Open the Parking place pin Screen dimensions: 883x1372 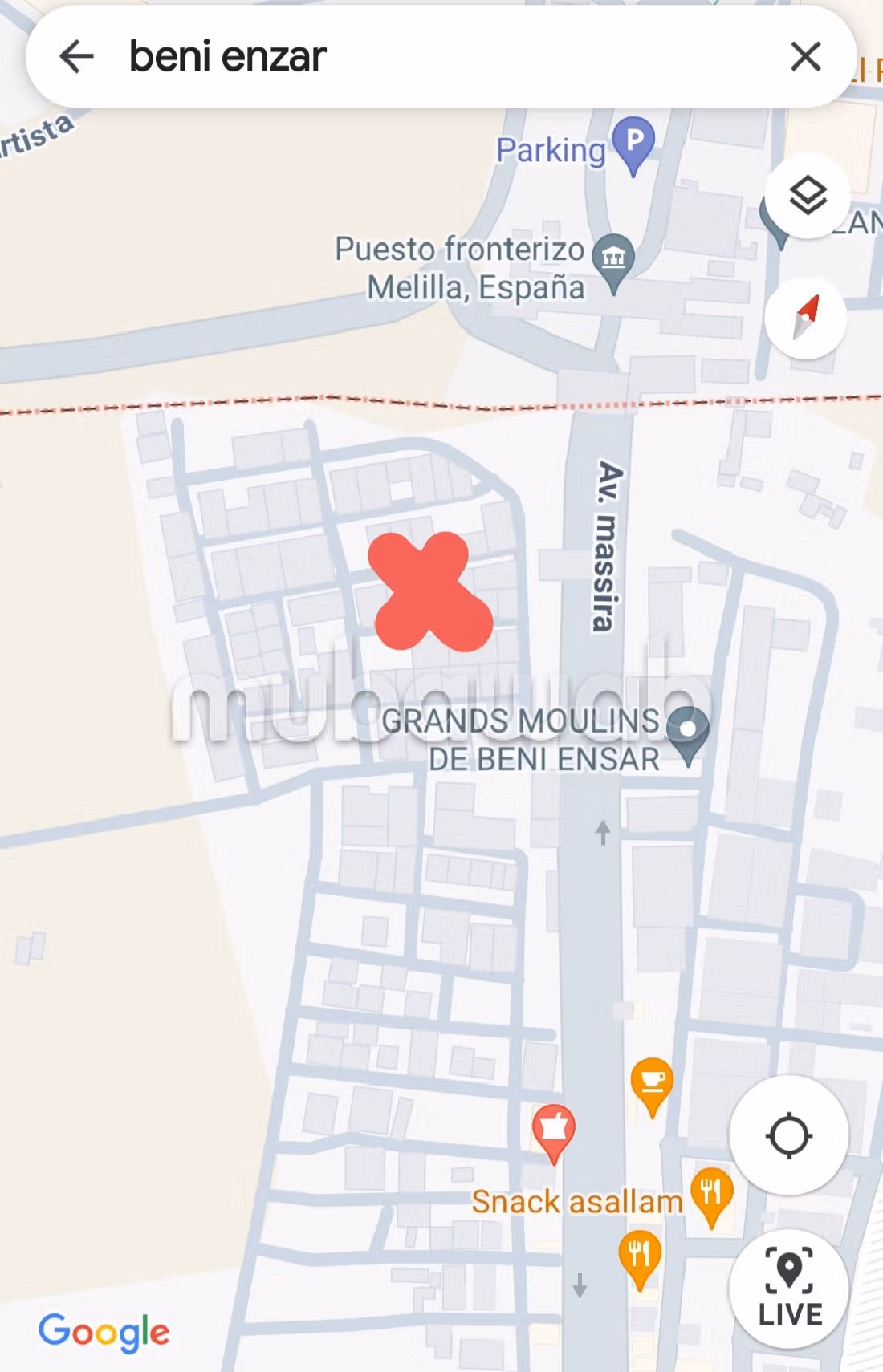pyautogui.click(x=634, y=144)
